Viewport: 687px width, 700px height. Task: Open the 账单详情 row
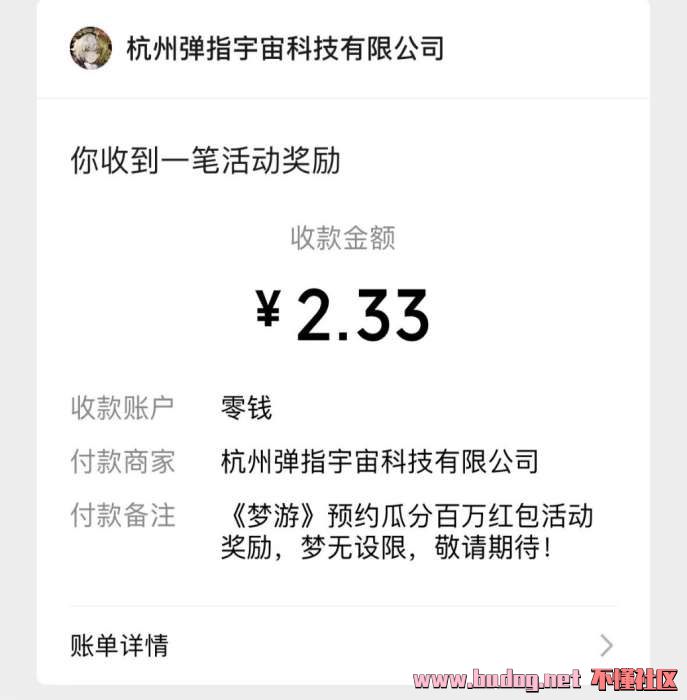342,644
